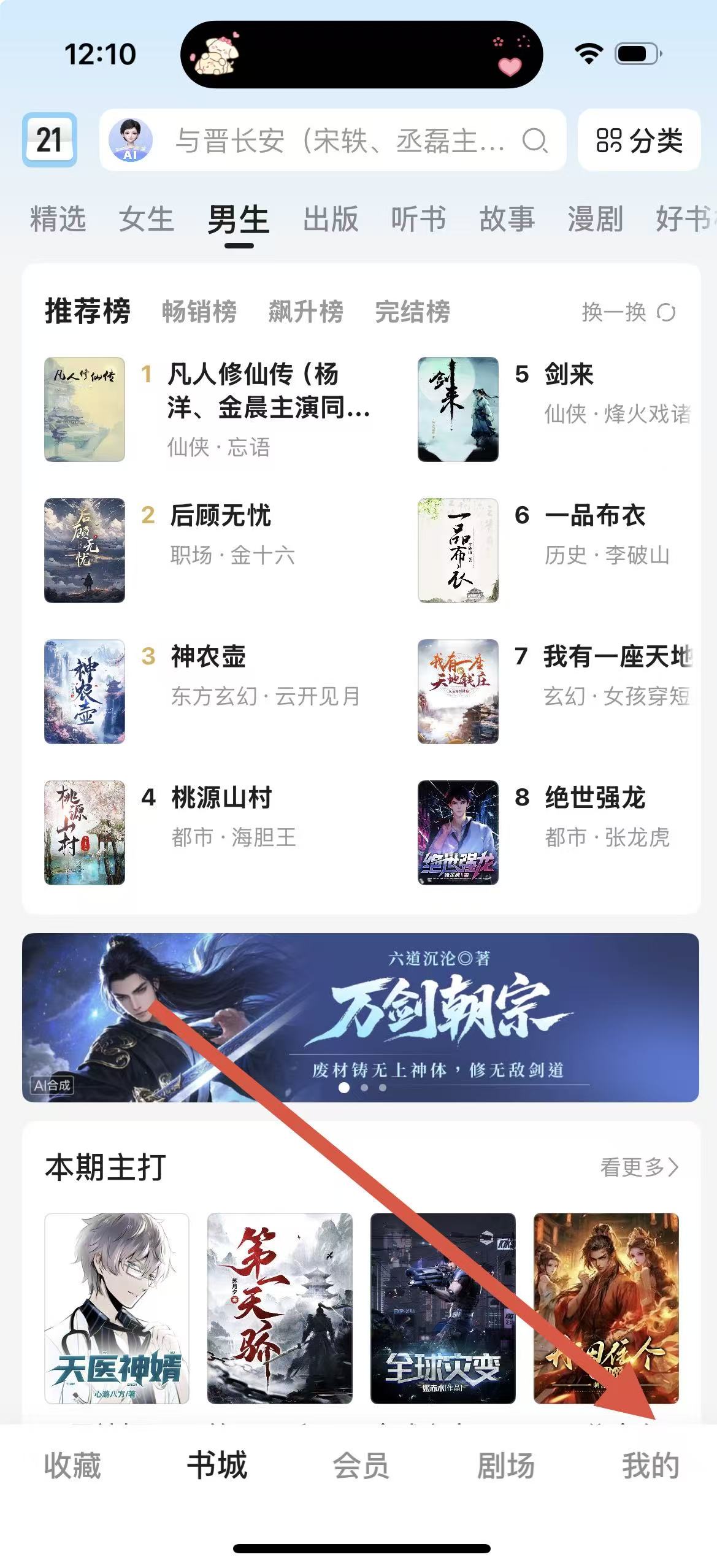Screen dimensions: 717x1568
Task: Tap 看更多 in 本期主打
Action: pyautogui.click(x=638, y=1167)
